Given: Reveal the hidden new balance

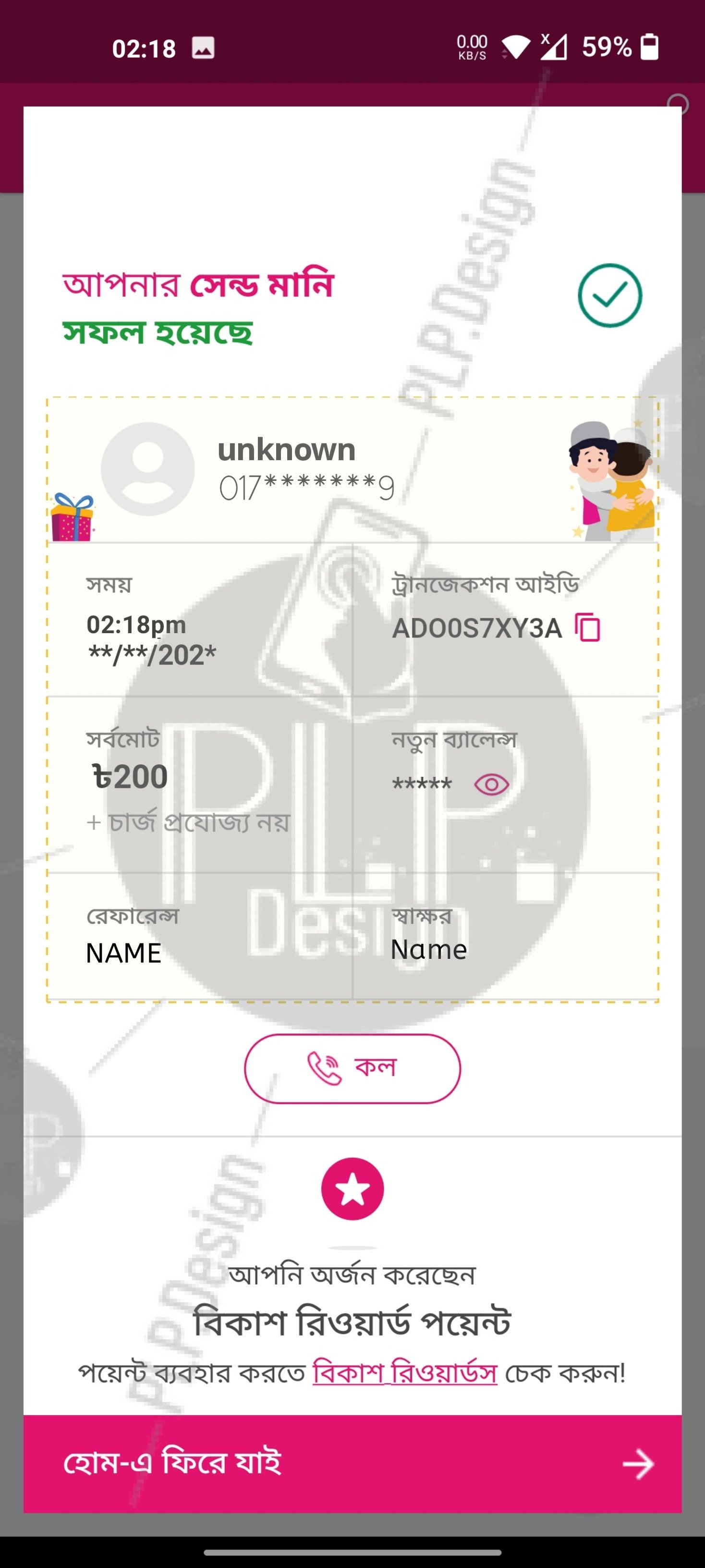Looking at the screenshot, I should (x=491, y=784).
